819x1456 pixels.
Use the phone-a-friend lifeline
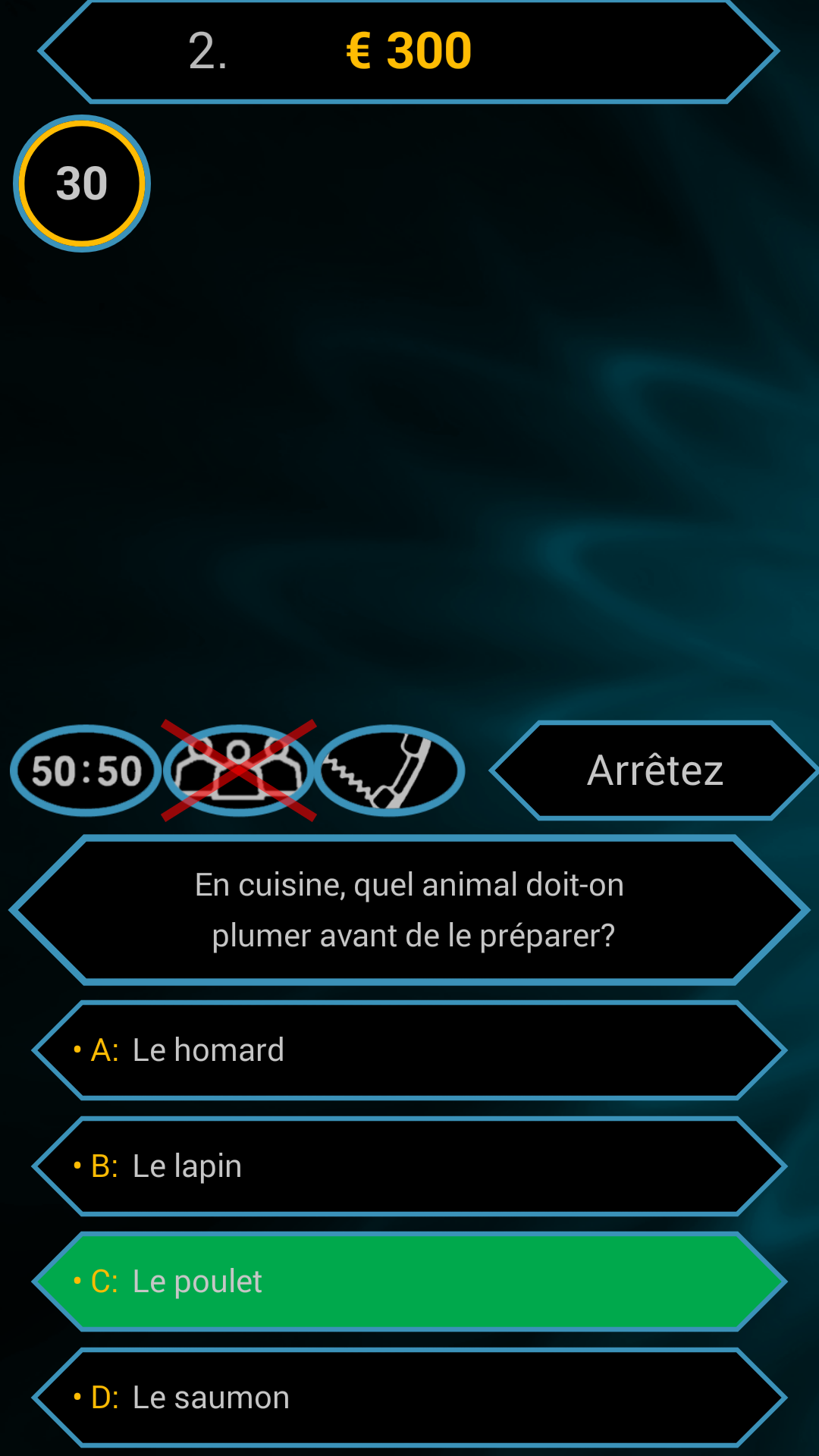pos(389,770)
